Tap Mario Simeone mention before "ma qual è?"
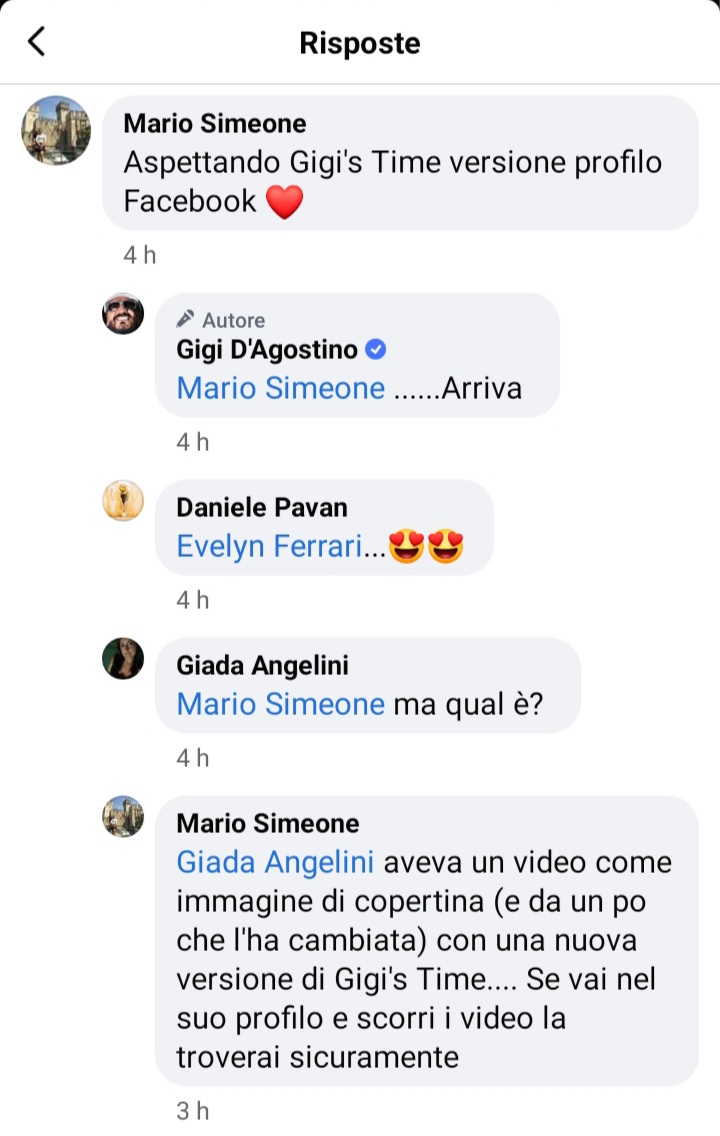This screenshot has height=1136, width=720. pos(280,704)
